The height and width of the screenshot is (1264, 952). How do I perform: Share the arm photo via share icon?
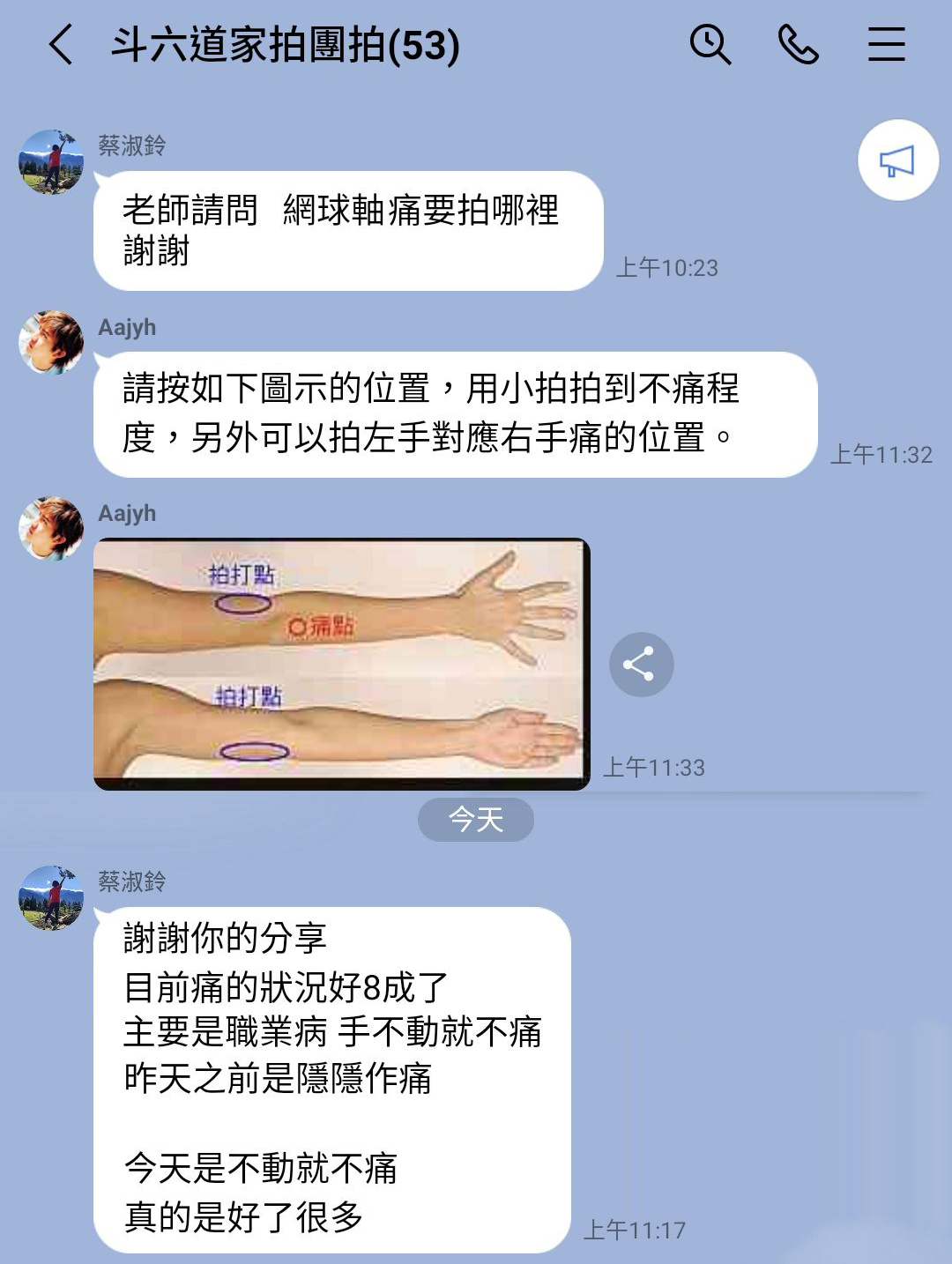(641, 665)
